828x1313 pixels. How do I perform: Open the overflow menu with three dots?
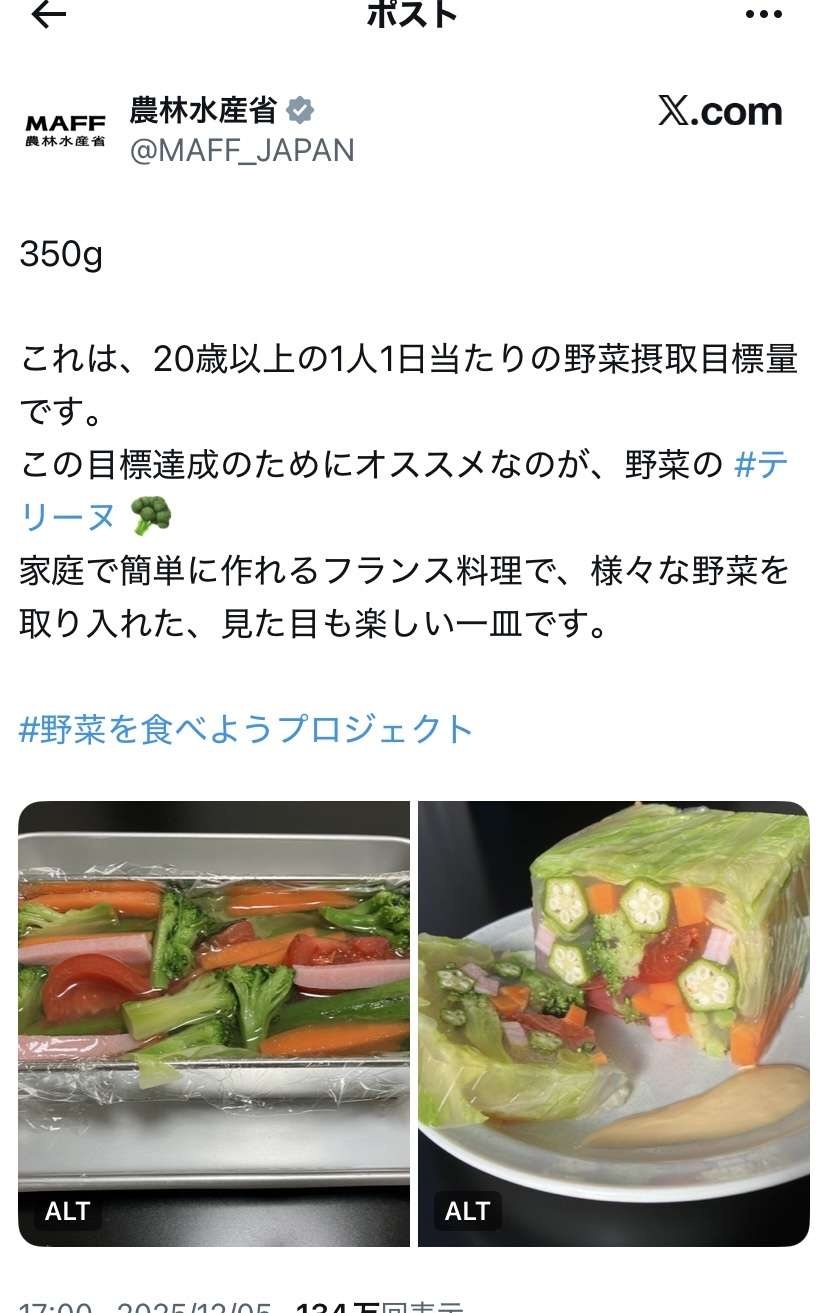click(x=764, y=14)
